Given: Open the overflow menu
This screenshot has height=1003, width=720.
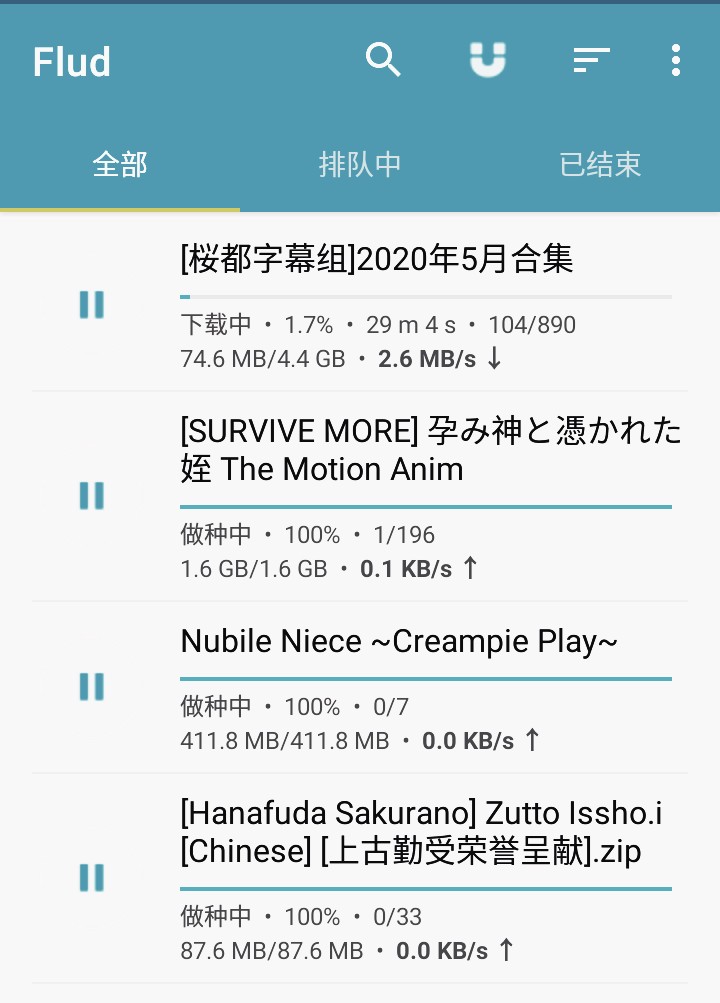Looking at the screenshot, I should [x=676, y=61].
